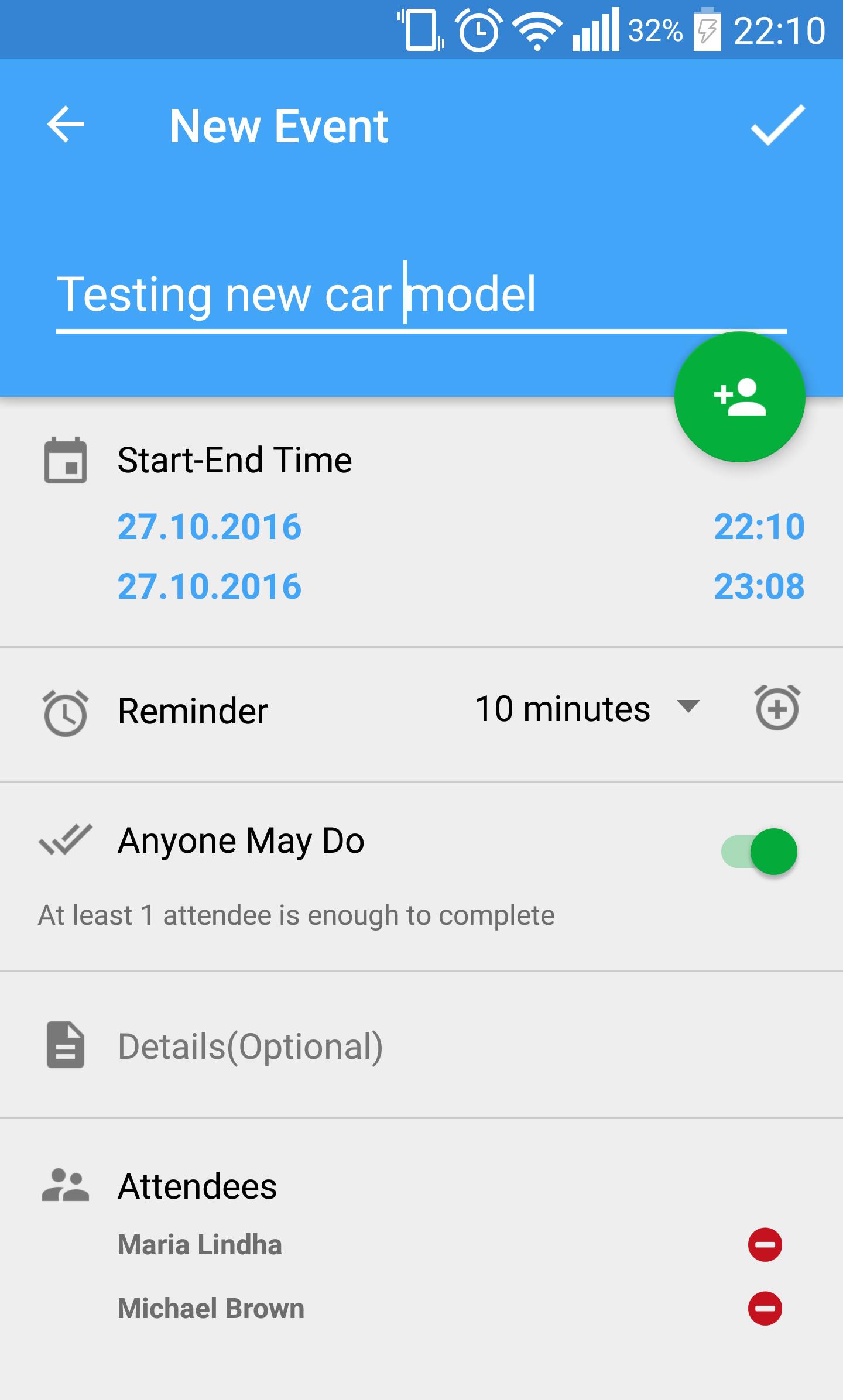Viewport: 843px width, 1400px height.
Task: Go back from New Event
Action: click(x=66, y=125)
